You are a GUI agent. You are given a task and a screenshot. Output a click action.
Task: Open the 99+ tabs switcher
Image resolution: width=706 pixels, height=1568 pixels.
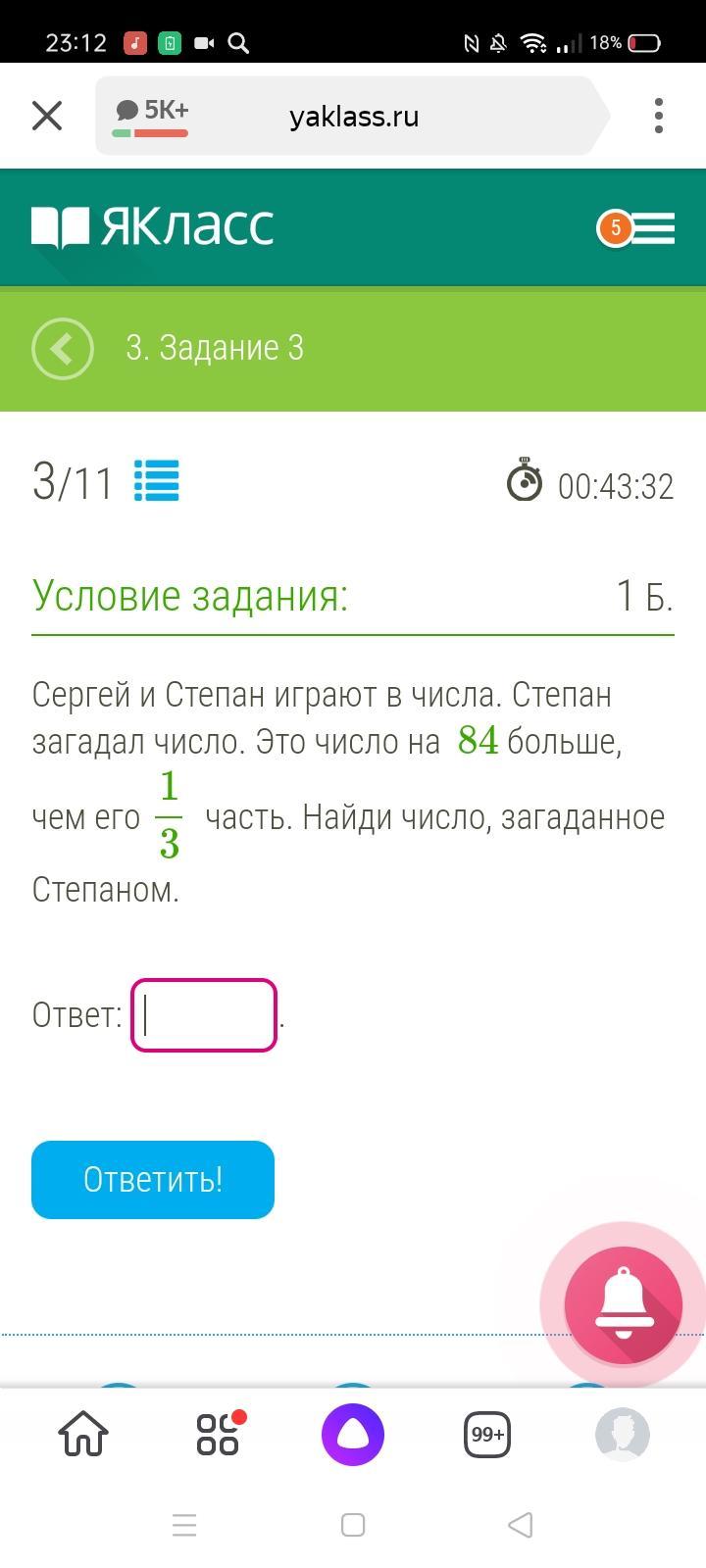click(487, 1435)
